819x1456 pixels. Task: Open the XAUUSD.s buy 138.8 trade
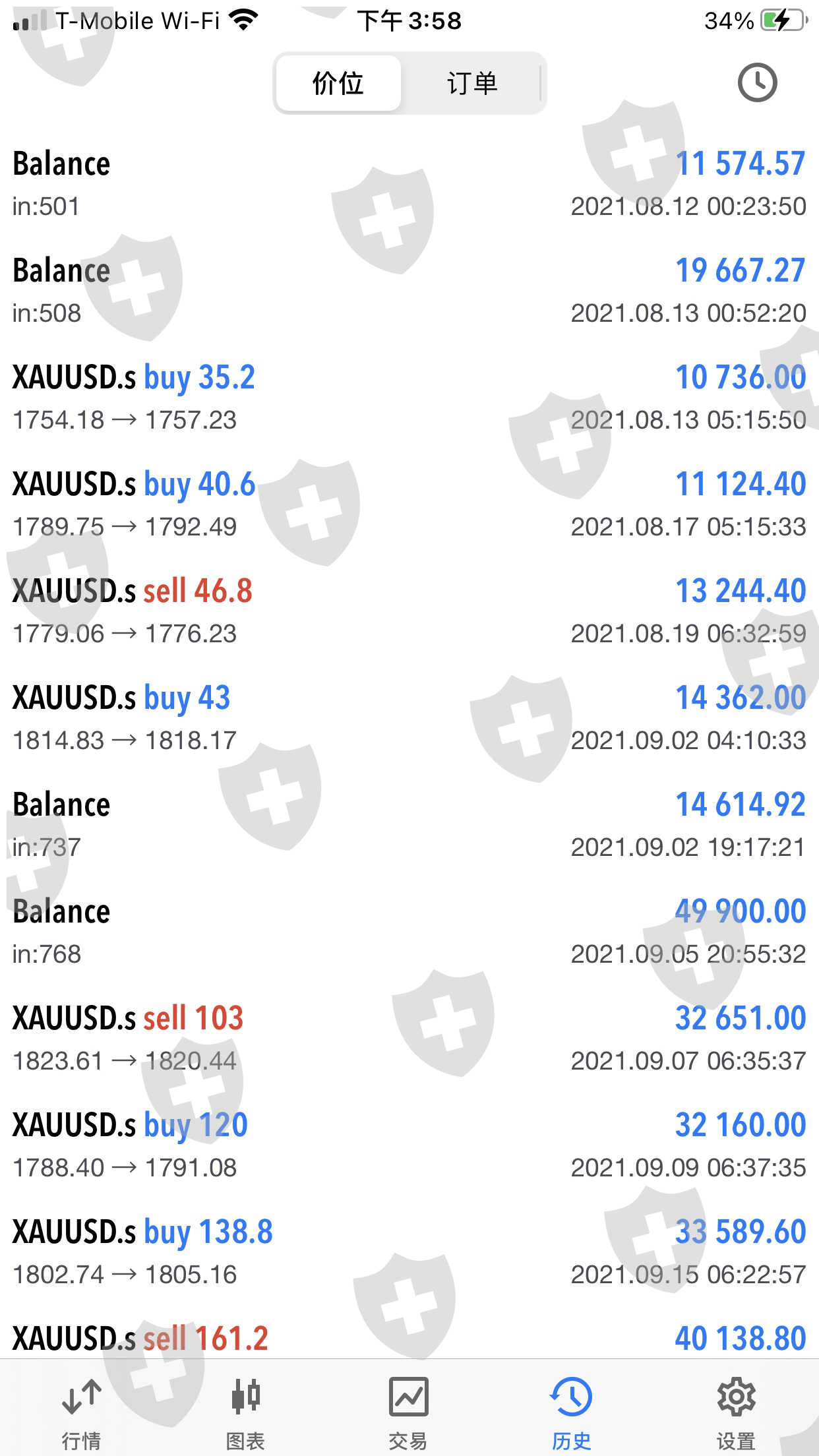click(409, 1252)
